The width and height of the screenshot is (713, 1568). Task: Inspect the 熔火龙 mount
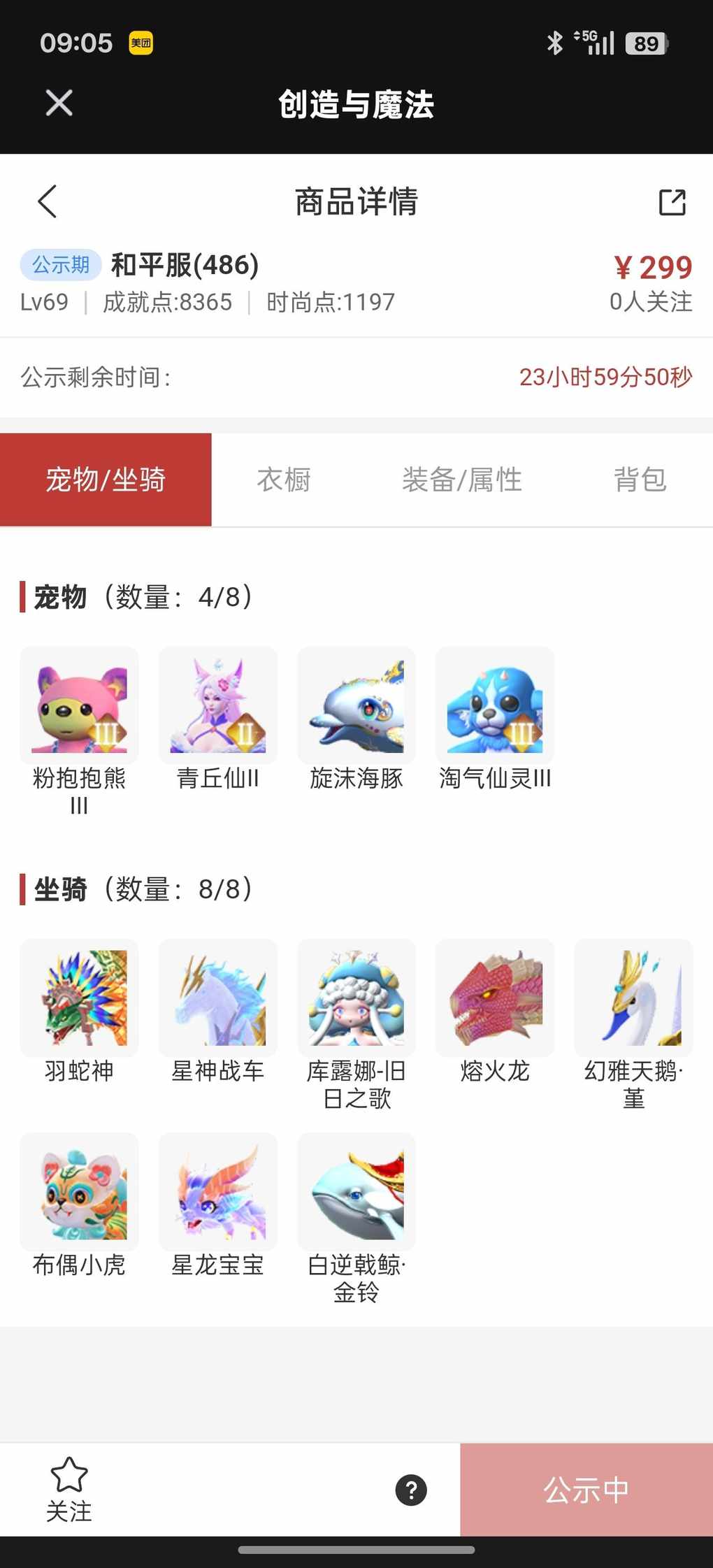tap(495, 998)
